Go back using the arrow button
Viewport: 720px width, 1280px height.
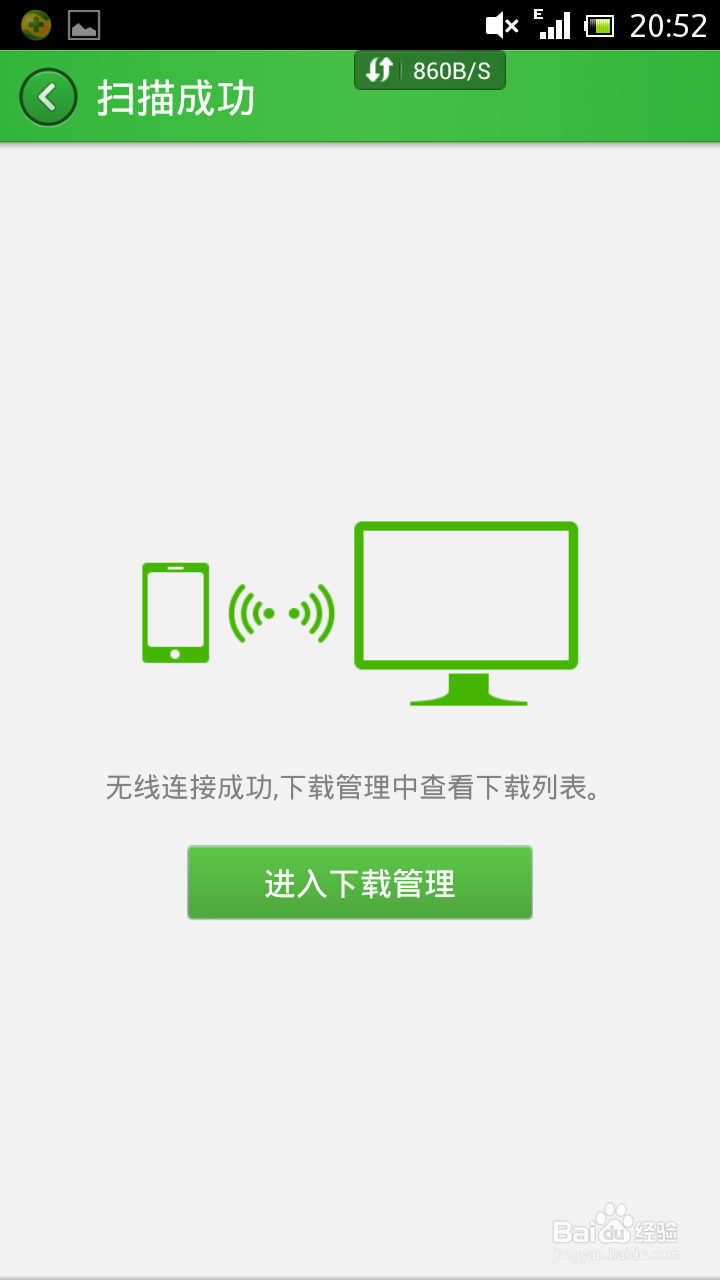pos(48,97)
